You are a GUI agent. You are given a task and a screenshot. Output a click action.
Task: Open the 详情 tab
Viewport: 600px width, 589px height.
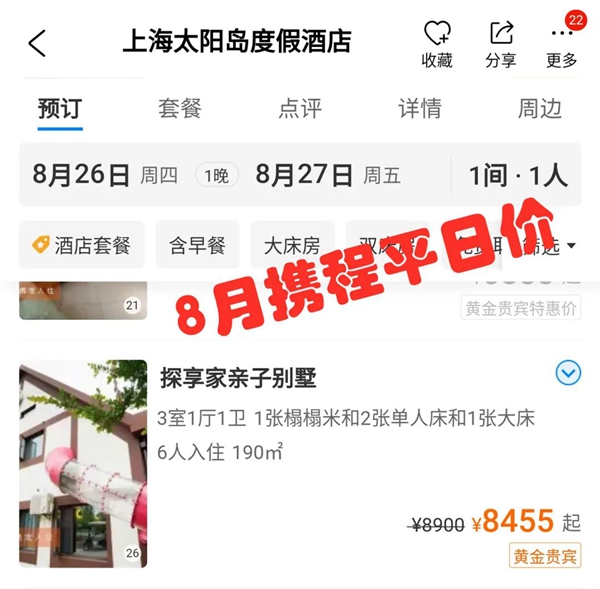point(420,109)
